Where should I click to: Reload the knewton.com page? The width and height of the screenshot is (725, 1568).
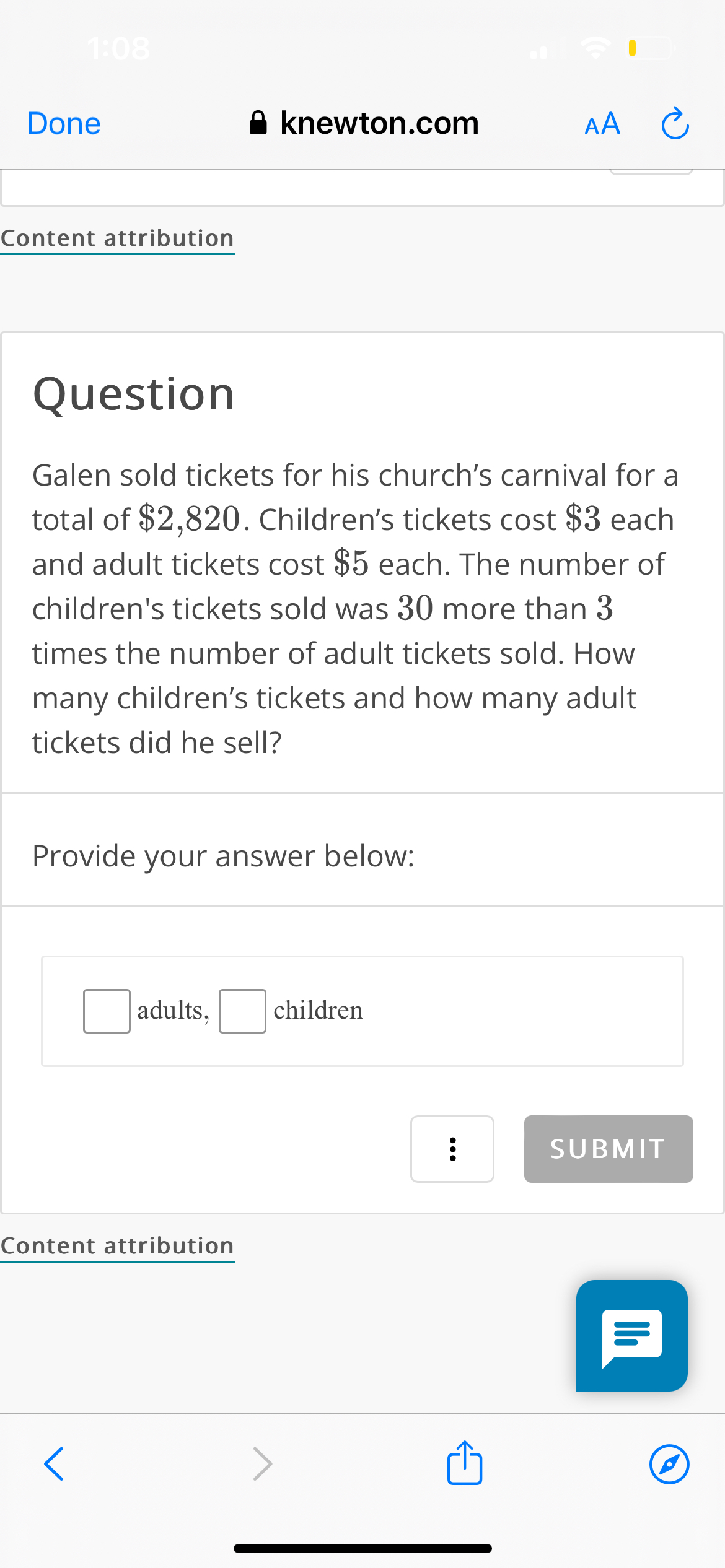675,123
